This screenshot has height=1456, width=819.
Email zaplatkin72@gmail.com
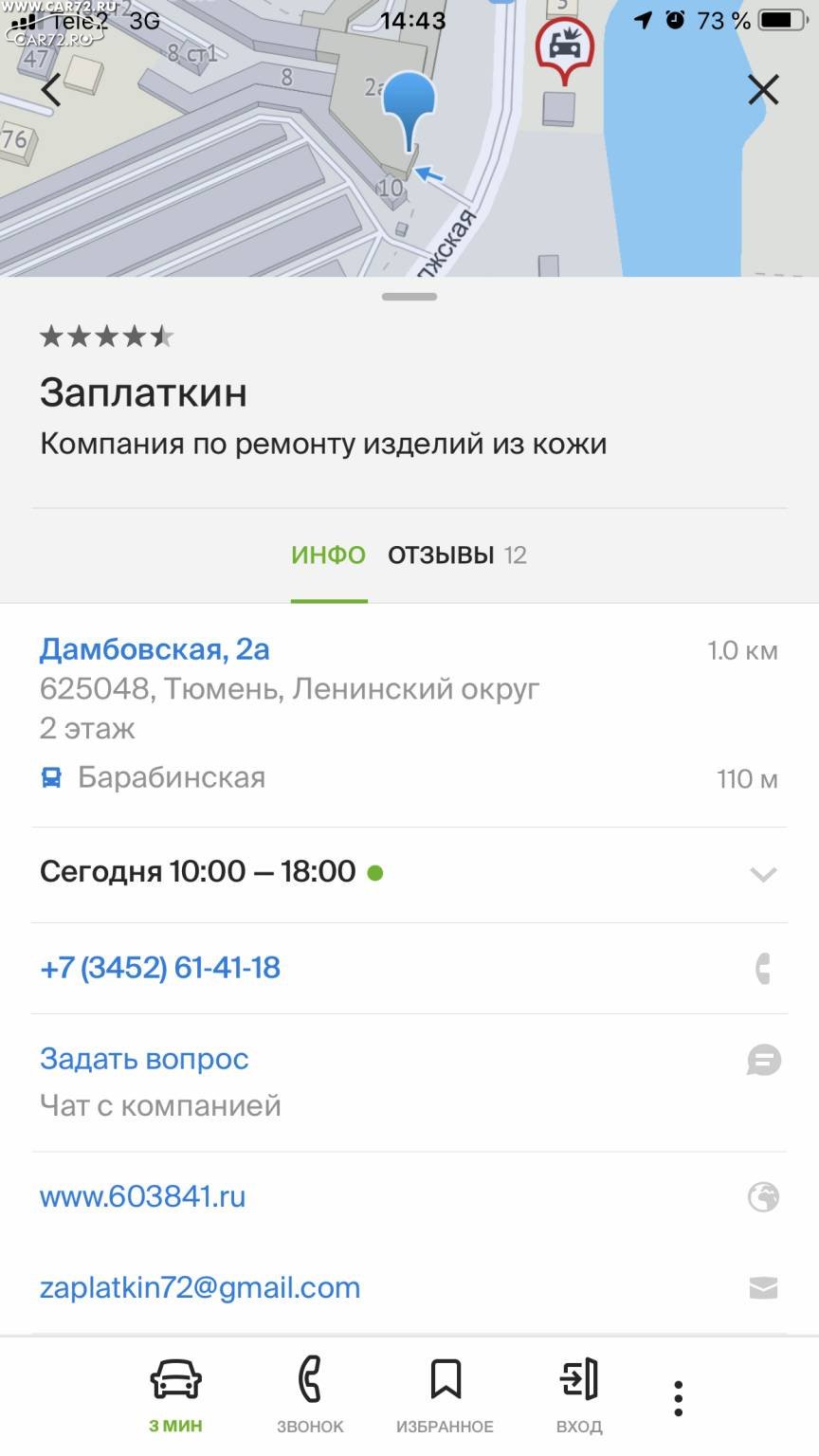click(x=200, y=1287)
